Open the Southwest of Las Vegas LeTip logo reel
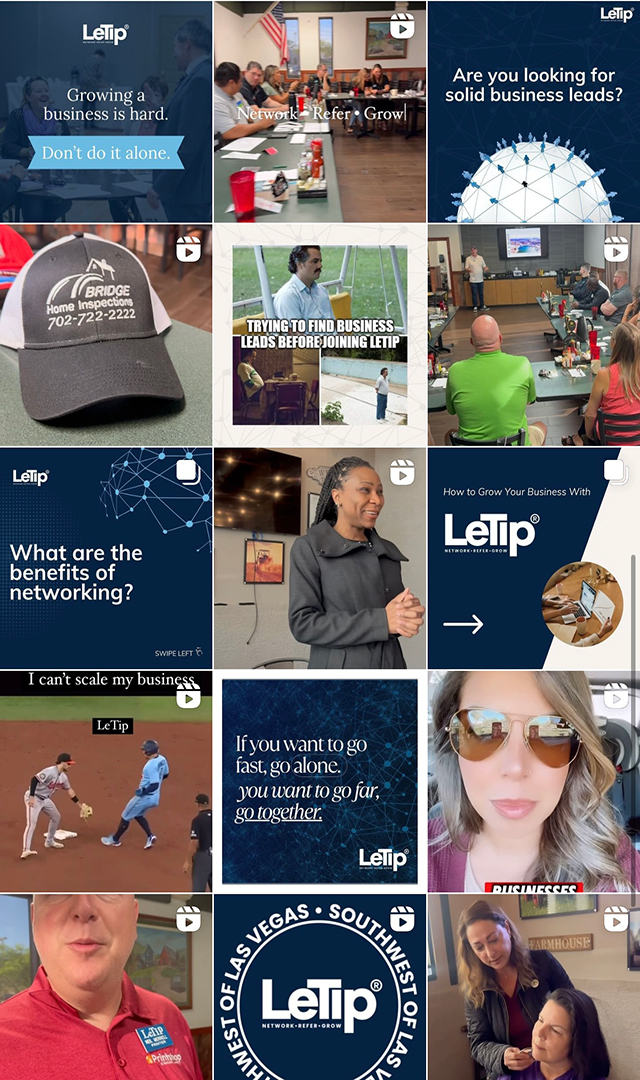This screenshot has height=1080, width=640. 320,988
